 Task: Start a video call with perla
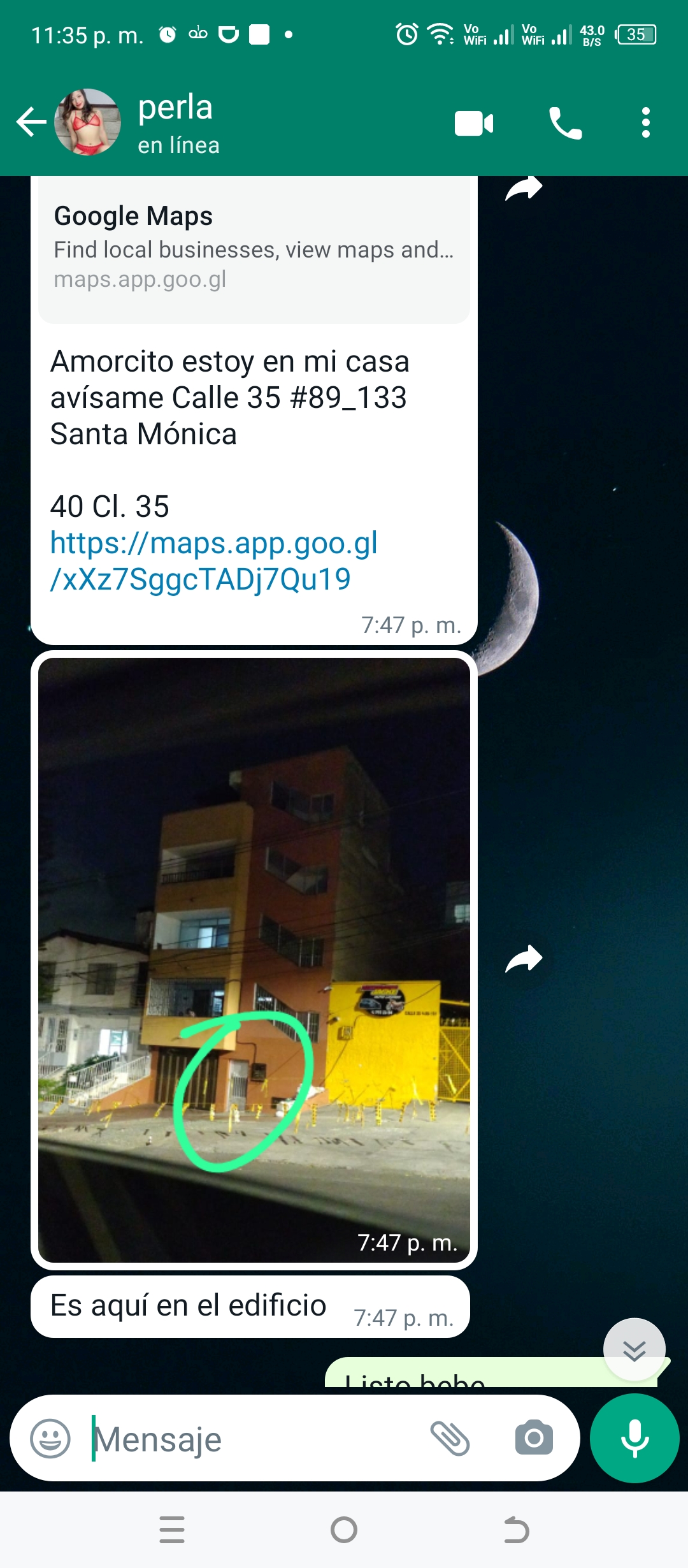474,123
